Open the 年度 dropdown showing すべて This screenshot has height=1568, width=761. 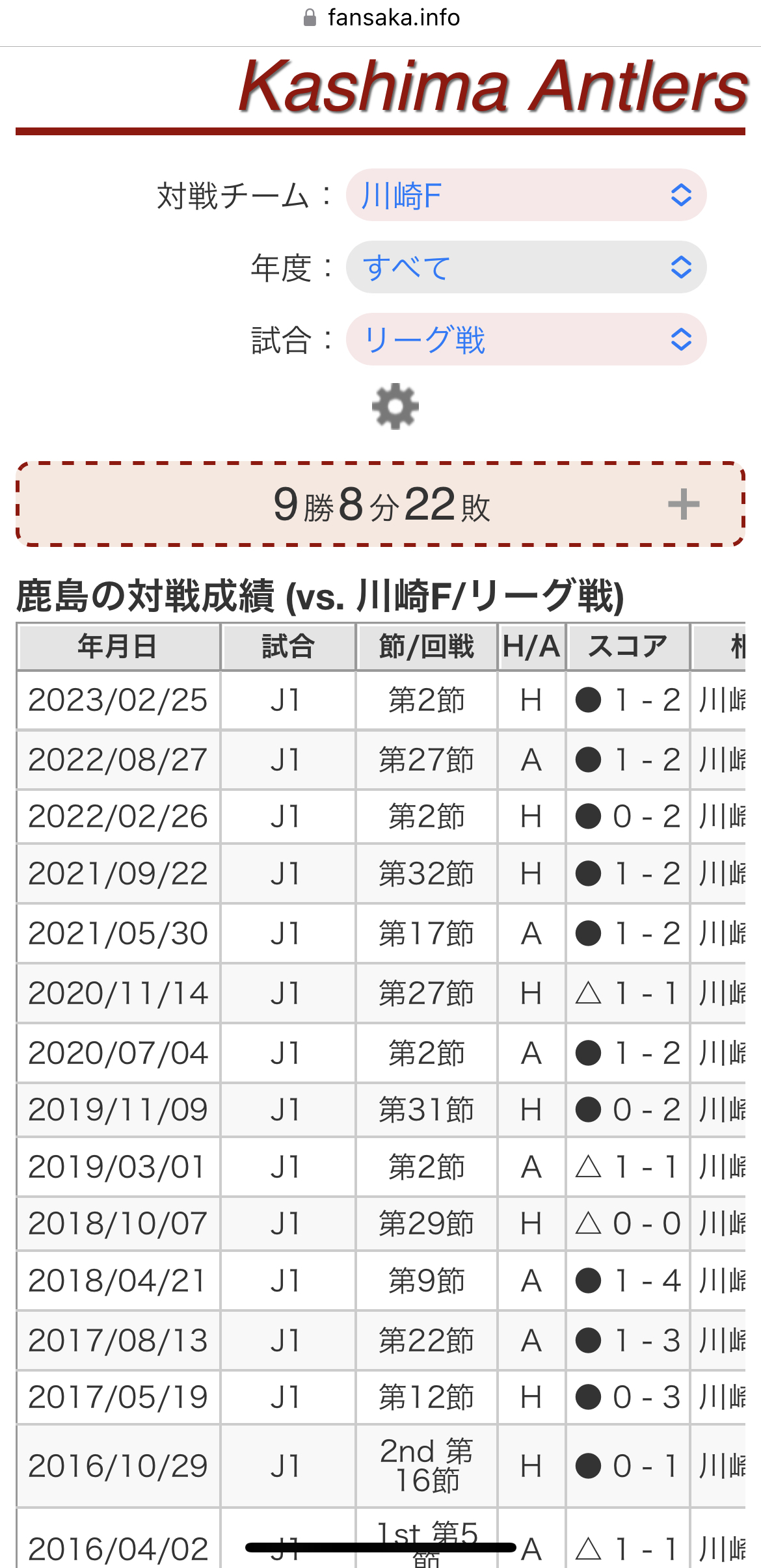point(526,267)
